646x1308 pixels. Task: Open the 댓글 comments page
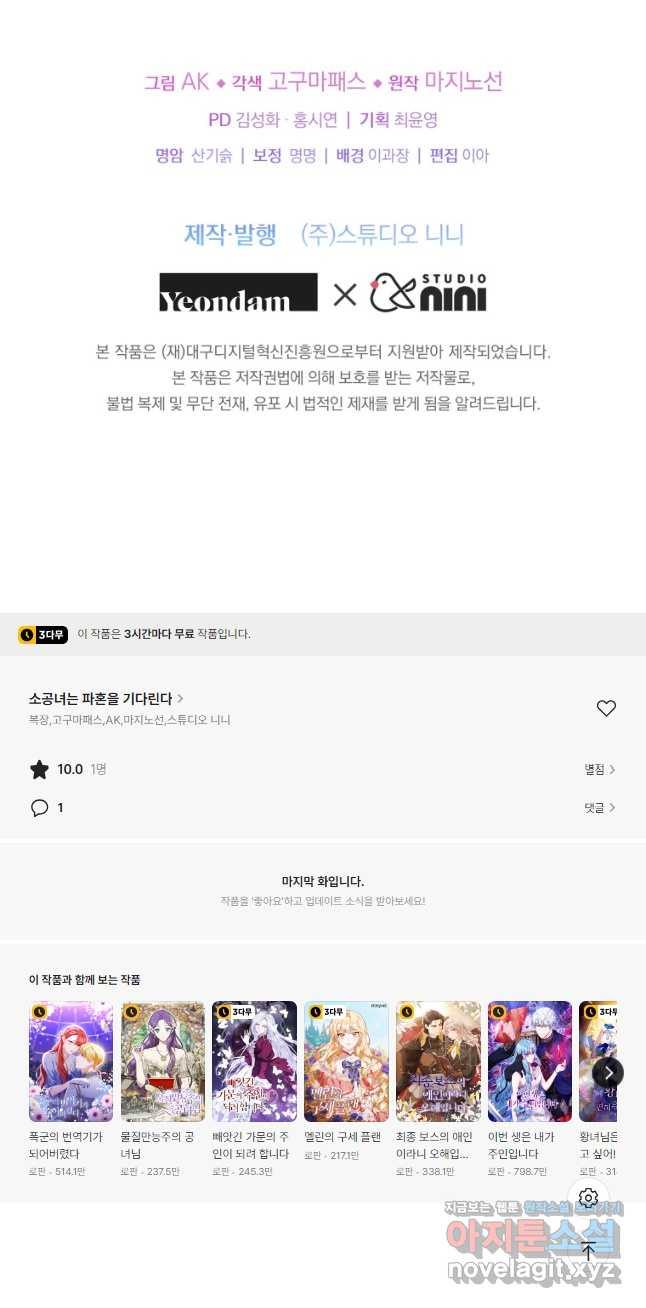[x=600, y=807]
